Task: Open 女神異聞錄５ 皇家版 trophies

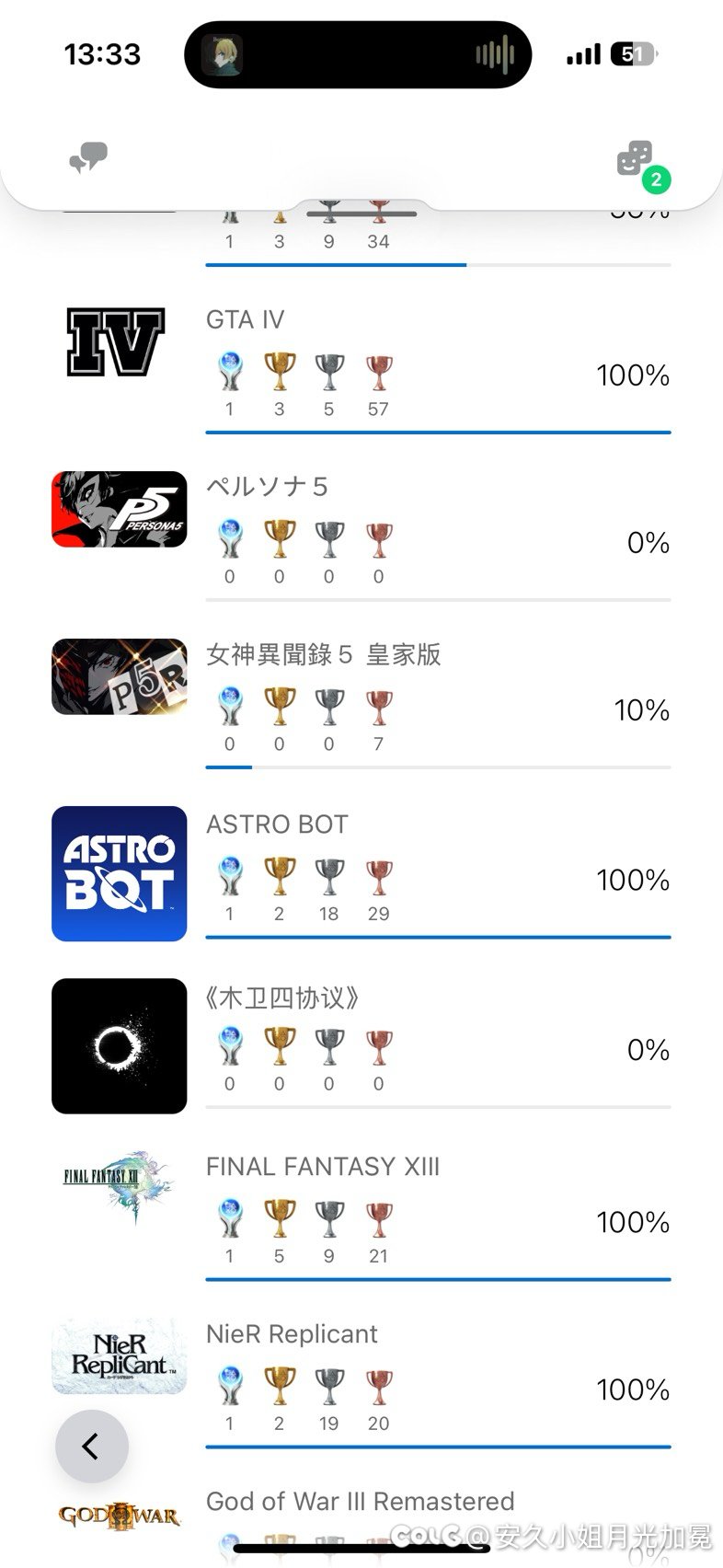Action: tap(361, 701)
